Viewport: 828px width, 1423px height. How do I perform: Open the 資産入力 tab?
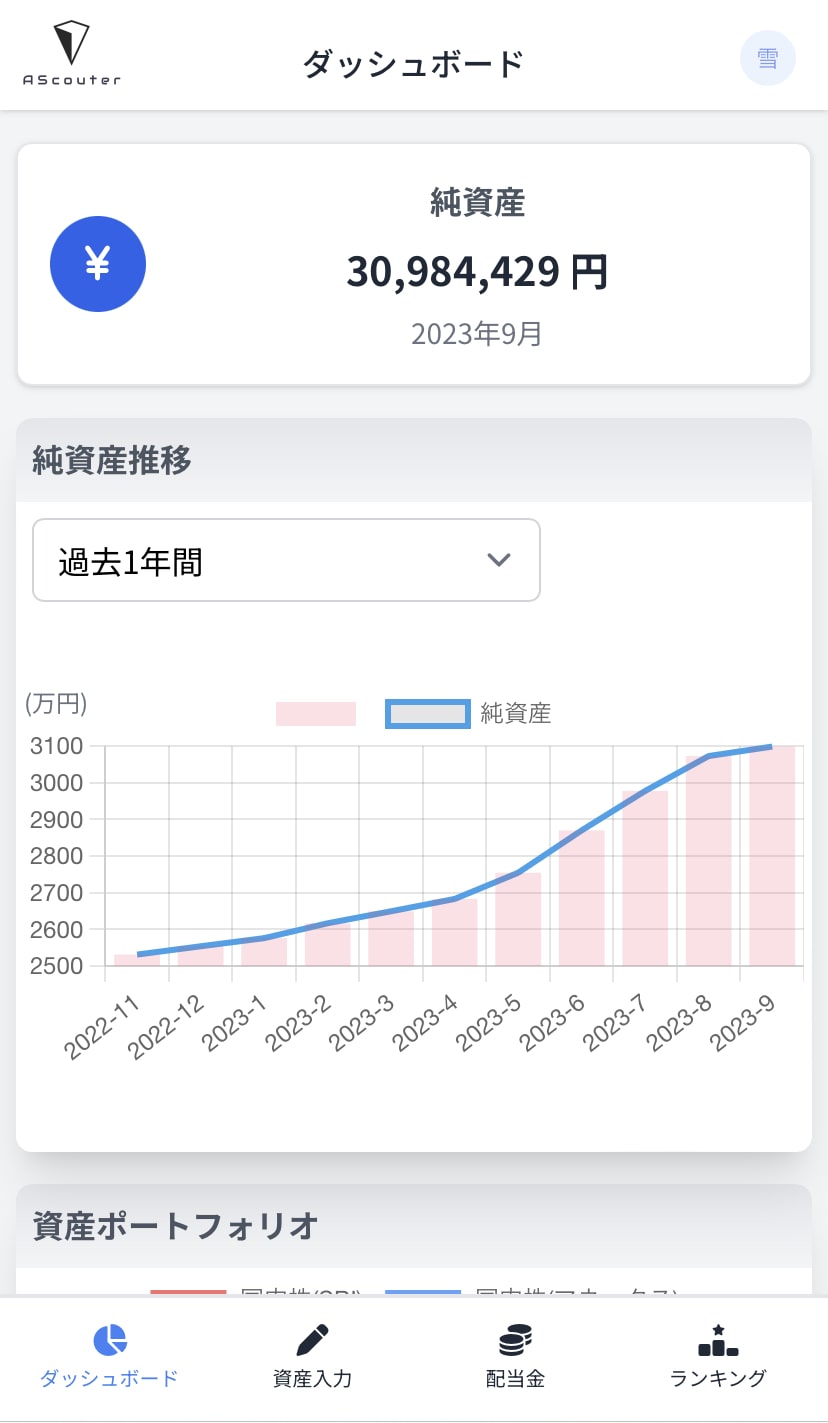point(312,1357)
